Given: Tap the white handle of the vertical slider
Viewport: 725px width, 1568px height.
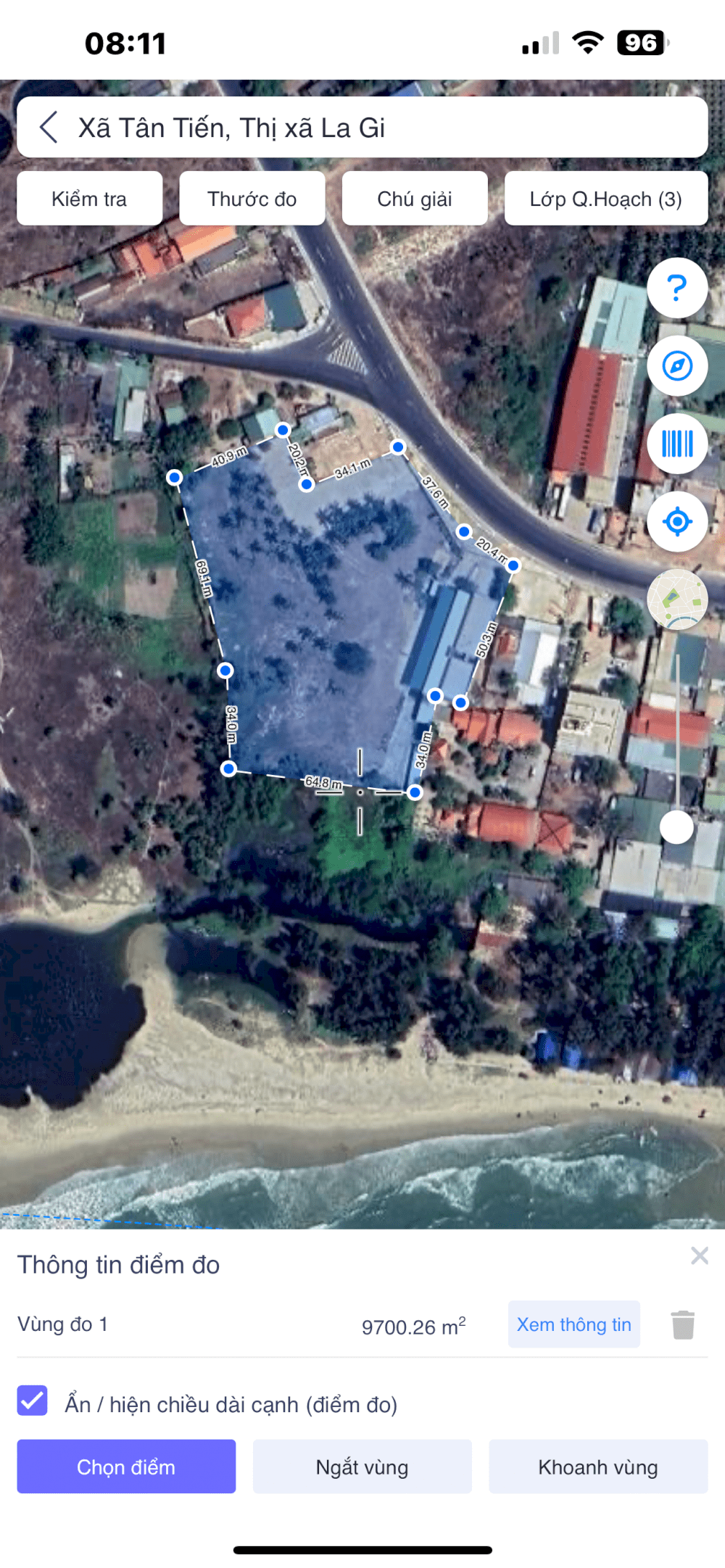Looking at the screenshot, I should click(676, 827).
